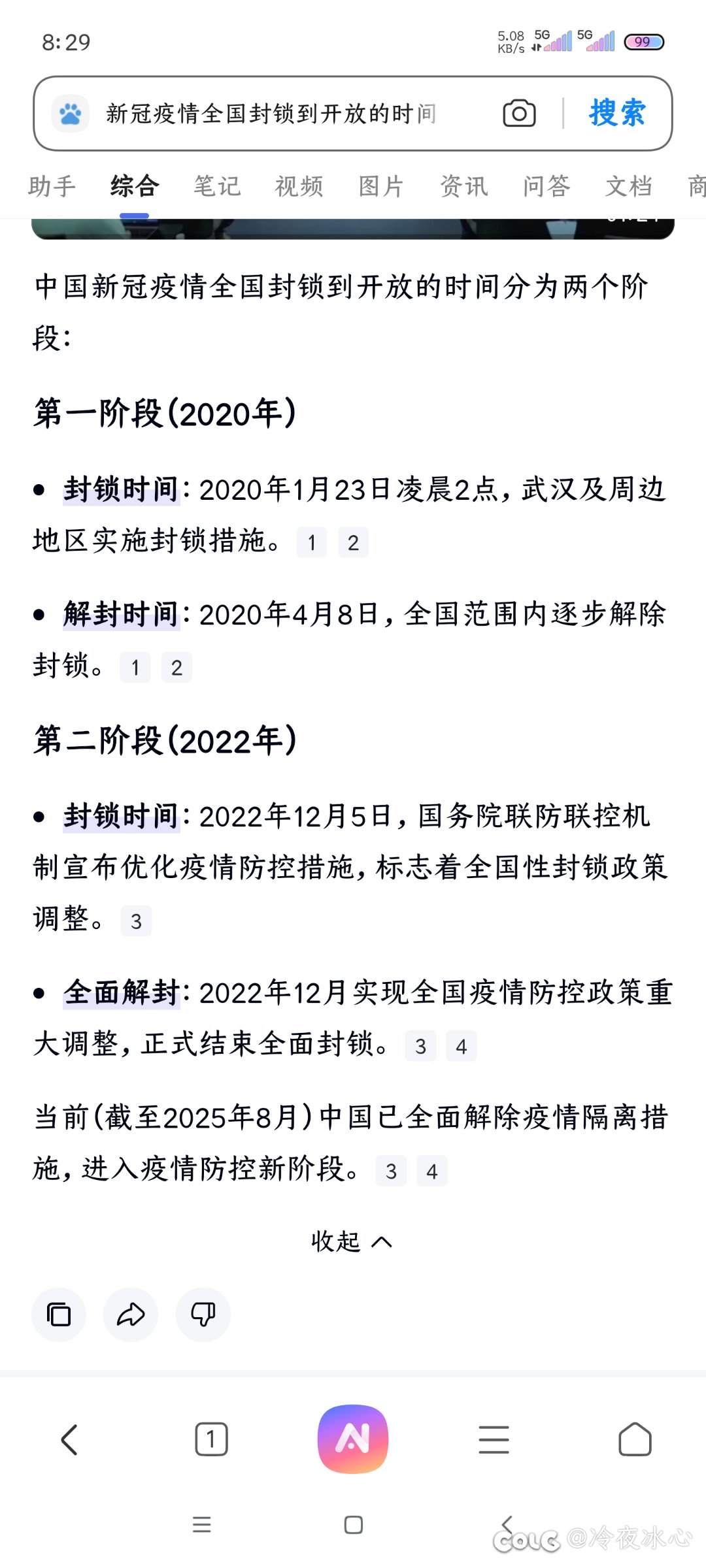Open system recent apps
This screenshot has width=706, height=1568.
pos(202,1525)
